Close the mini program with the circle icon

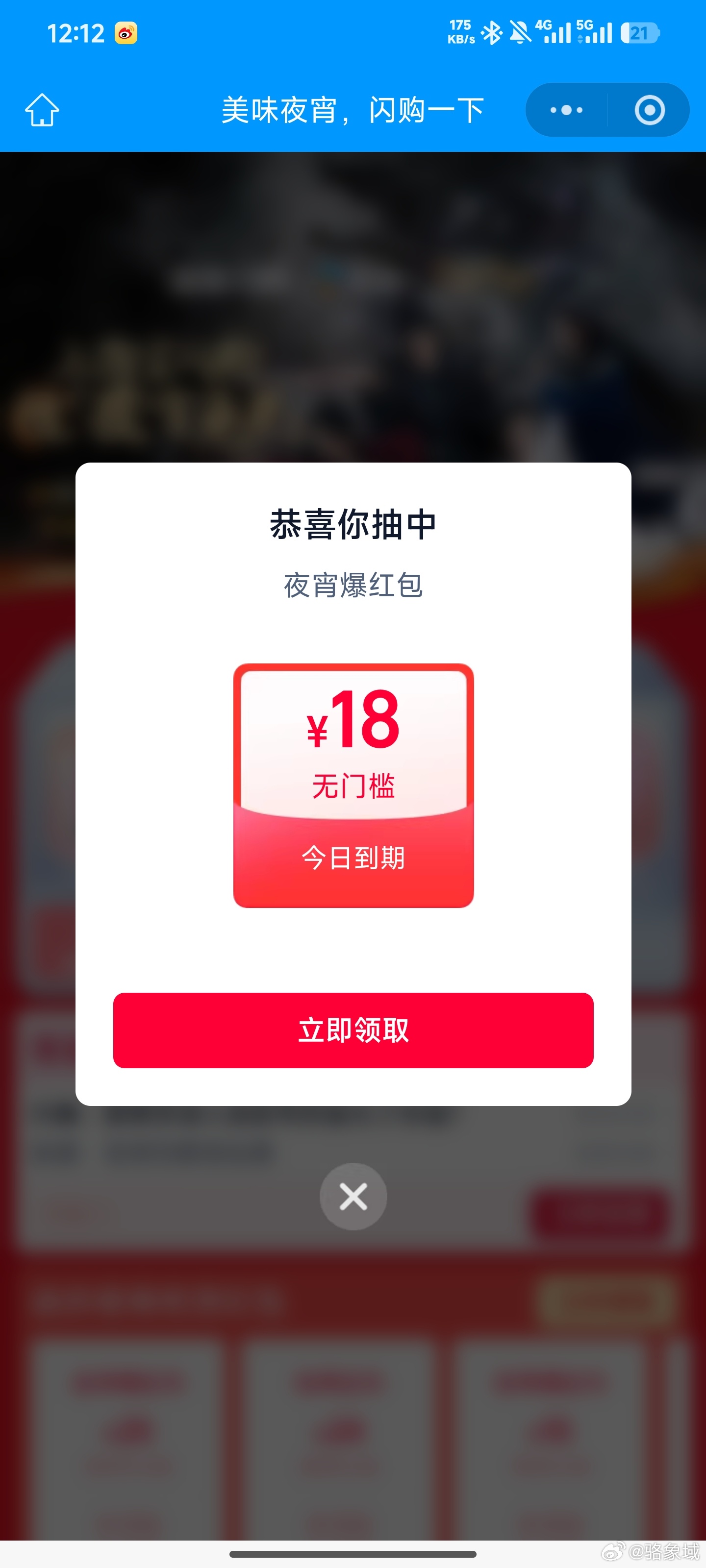pos(649,110)
